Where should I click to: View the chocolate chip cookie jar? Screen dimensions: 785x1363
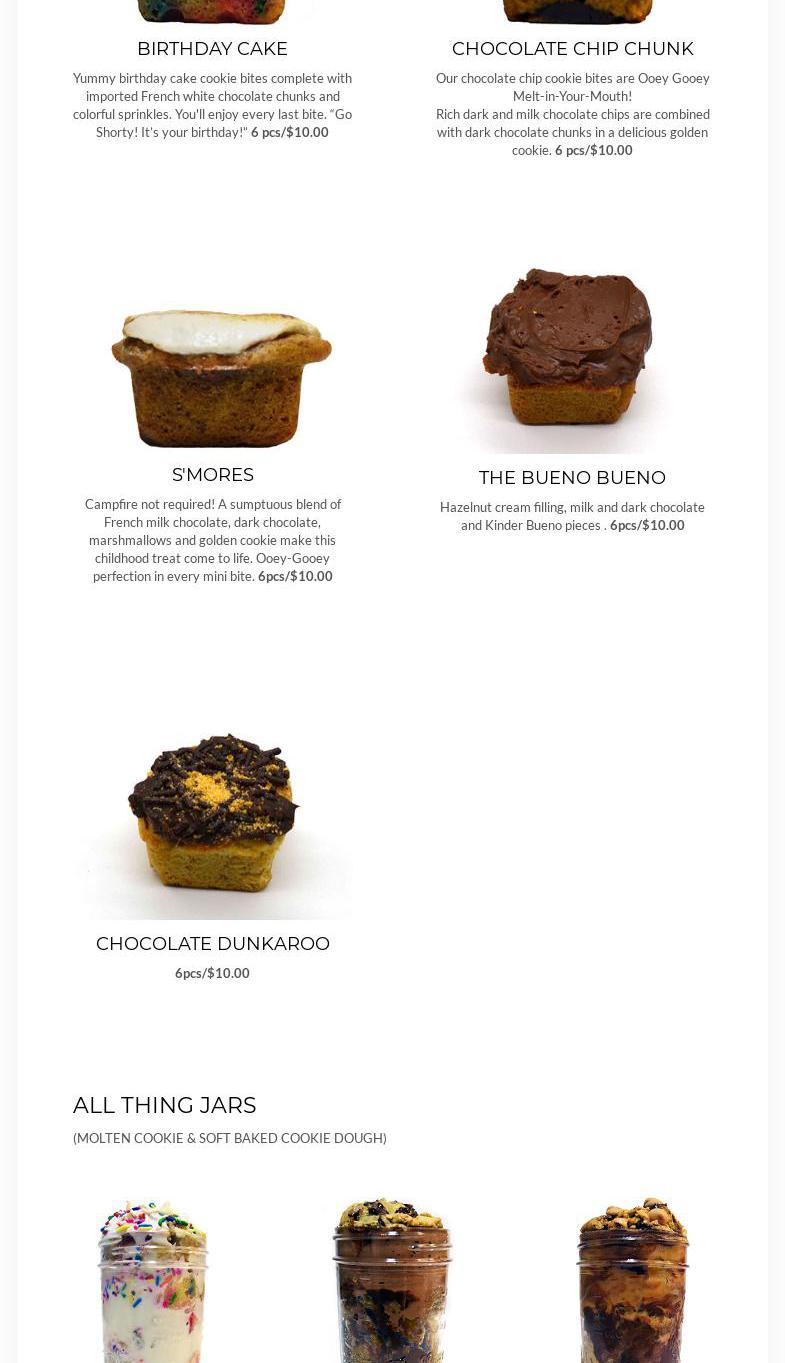click(392, 1280)
